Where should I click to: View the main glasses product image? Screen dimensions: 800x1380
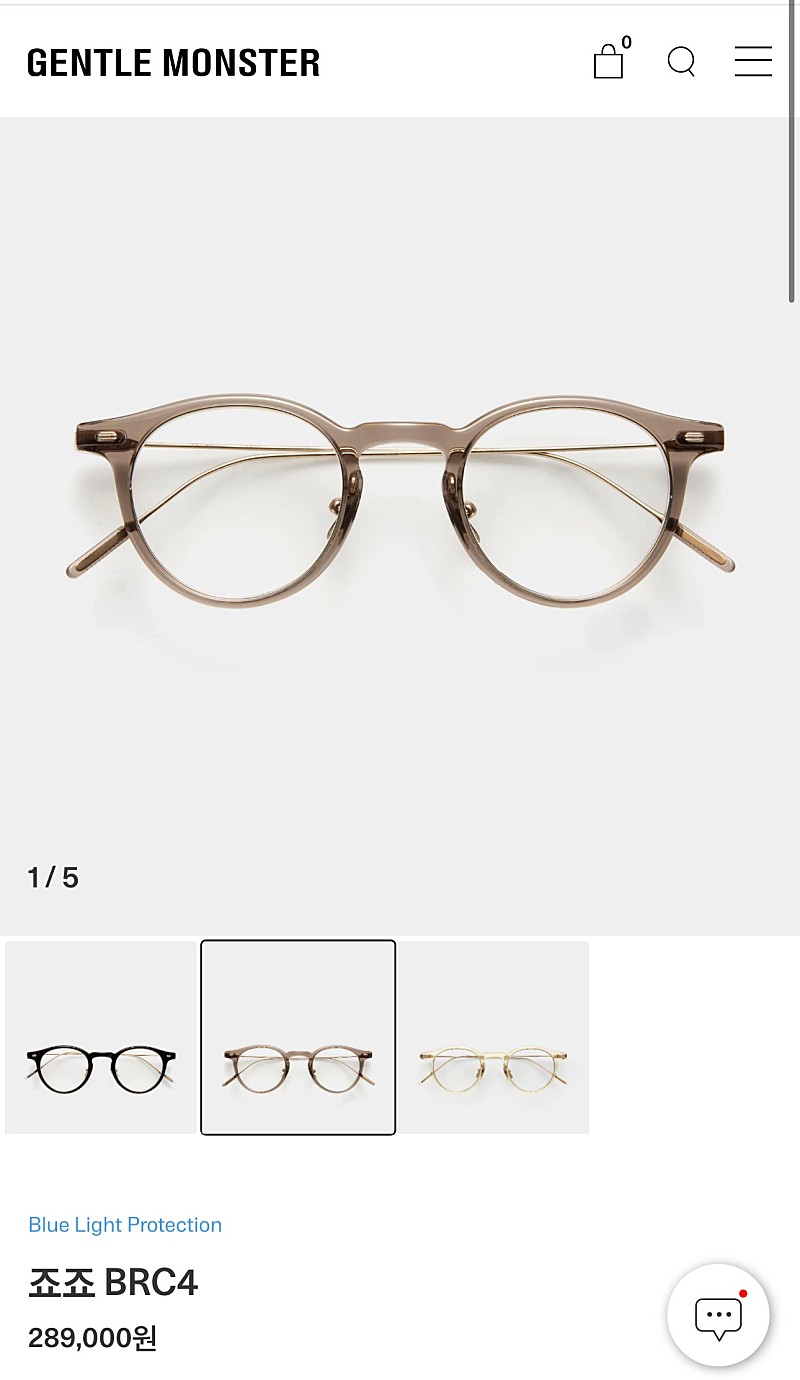coord(400,500)
